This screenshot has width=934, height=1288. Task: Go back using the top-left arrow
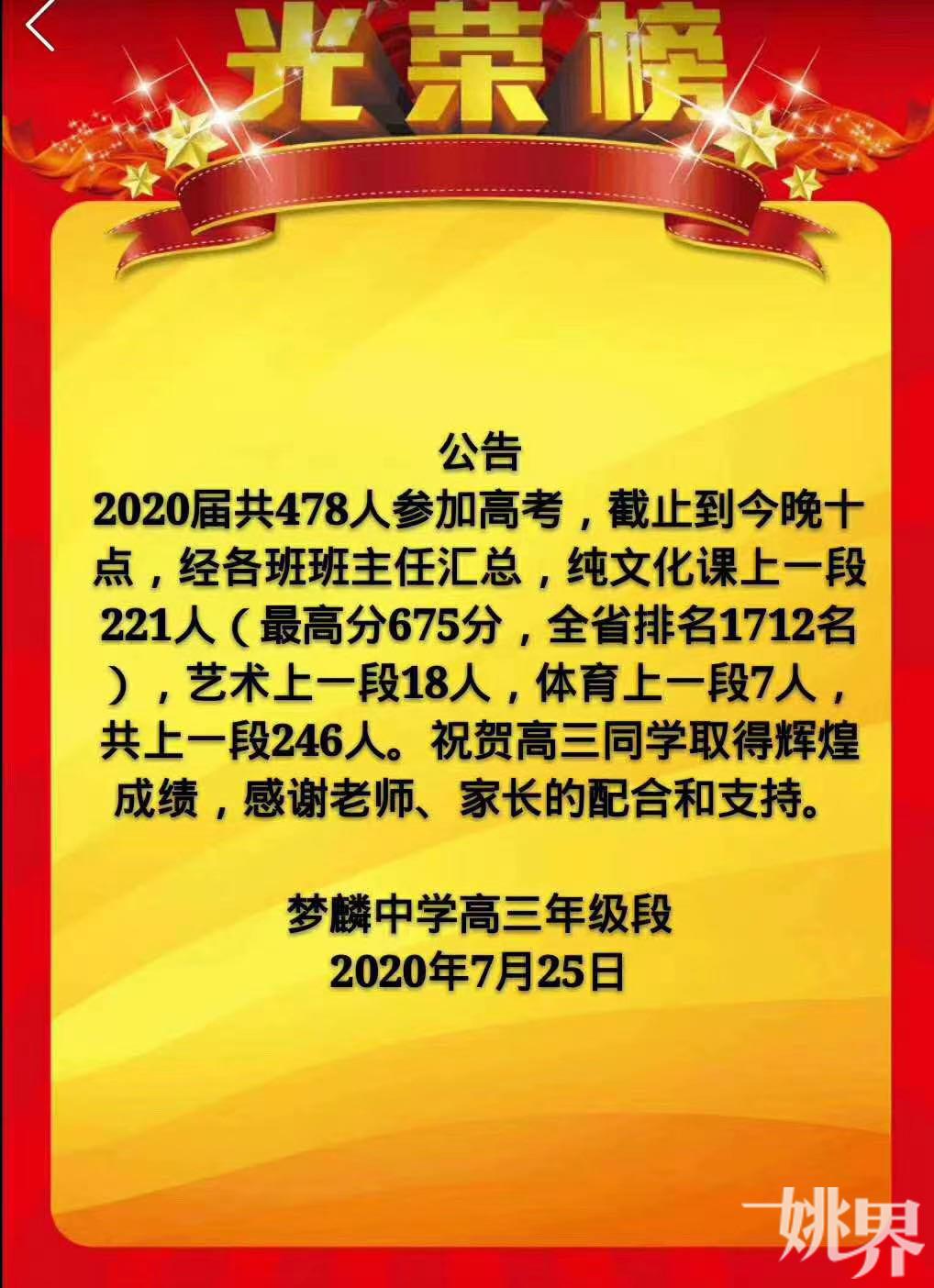(39, 26)
